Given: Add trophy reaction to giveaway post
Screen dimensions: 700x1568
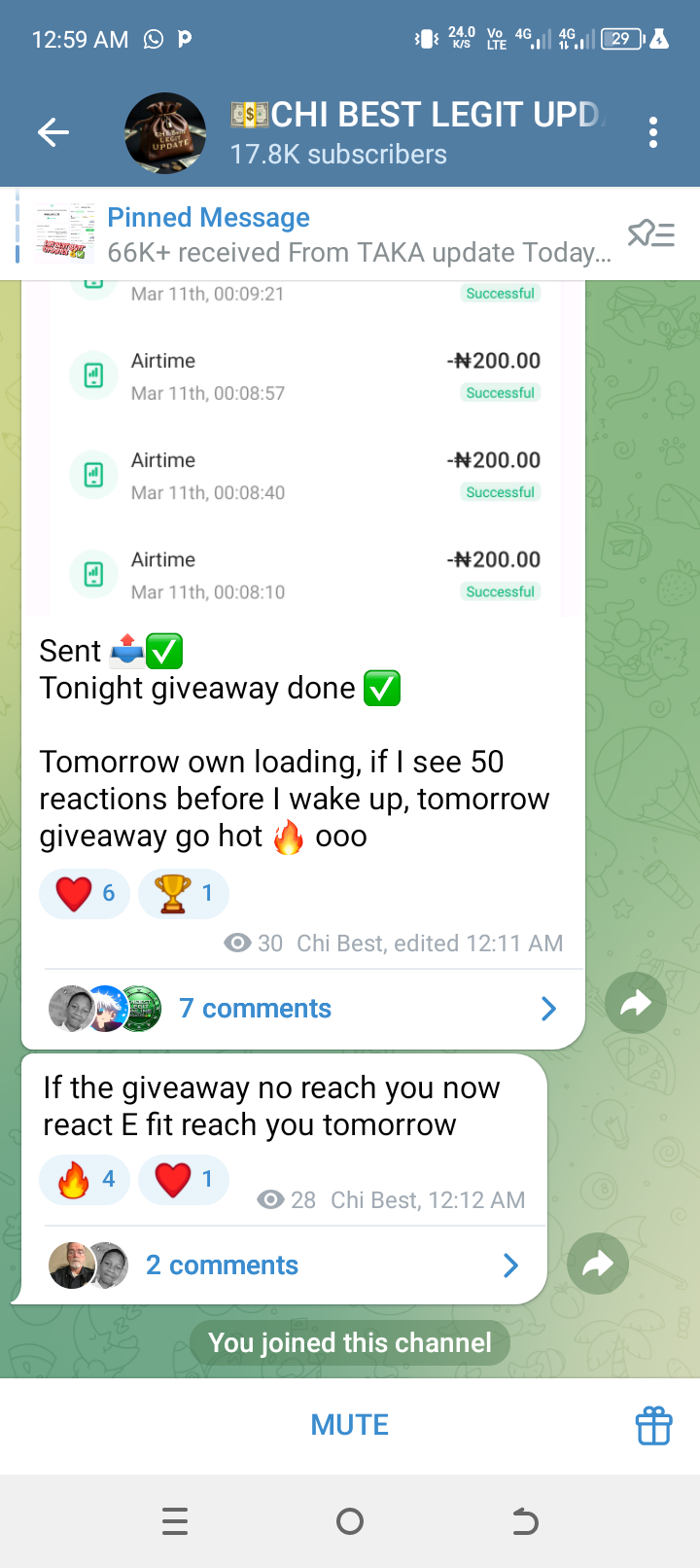Looking at the screenshot, I should (x=184, y=893).
